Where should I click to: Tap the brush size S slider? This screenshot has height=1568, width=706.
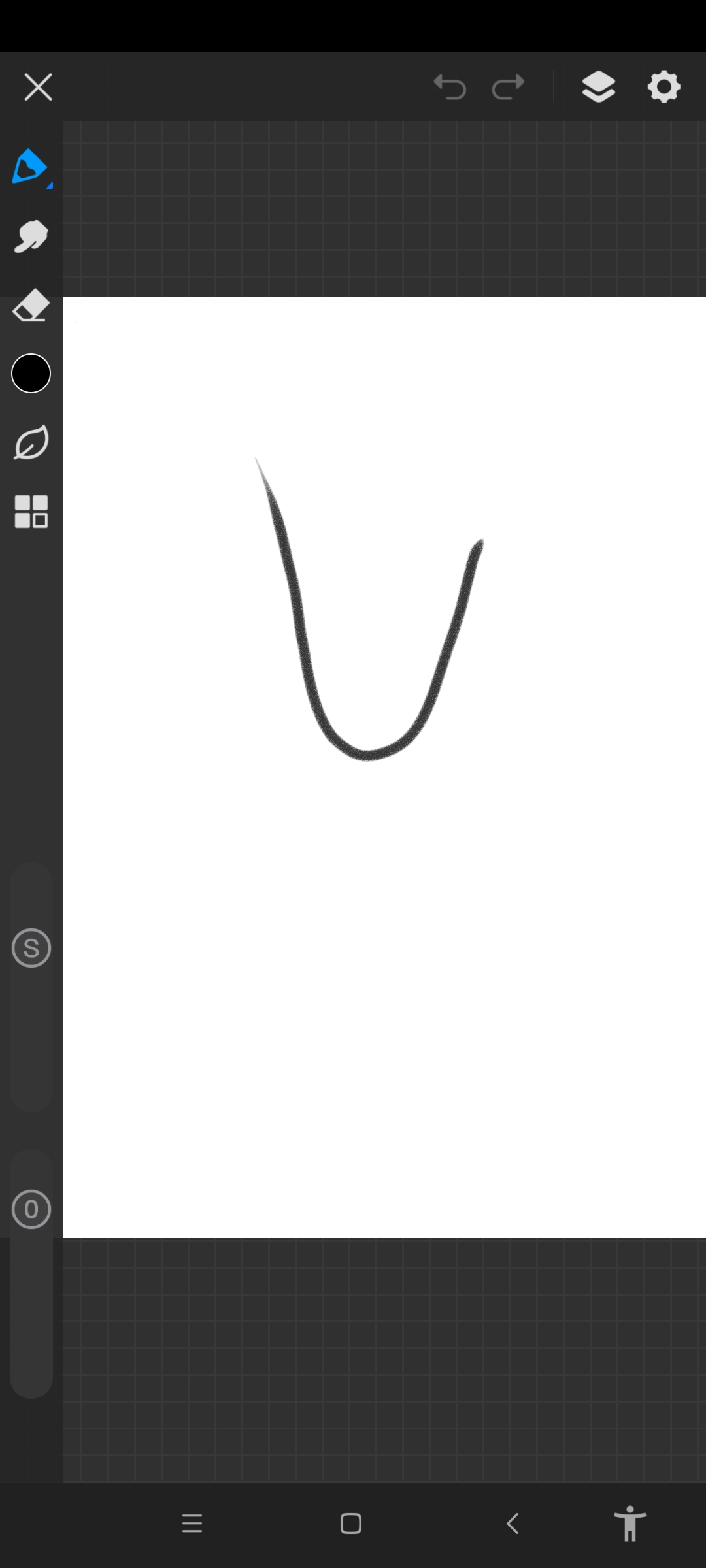(x=31, y=948)
